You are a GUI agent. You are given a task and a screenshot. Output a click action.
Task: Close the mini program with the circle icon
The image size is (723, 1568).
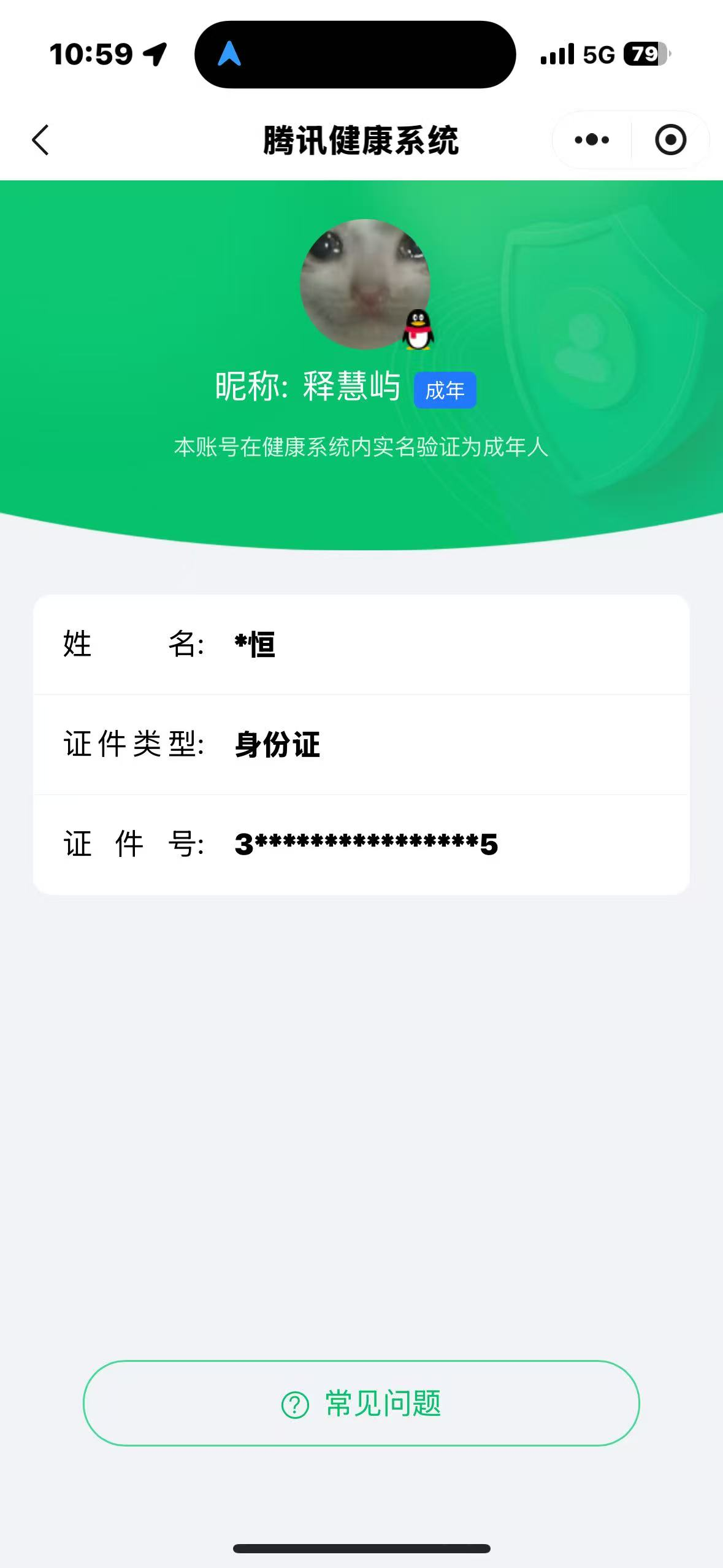coord(670,140)
